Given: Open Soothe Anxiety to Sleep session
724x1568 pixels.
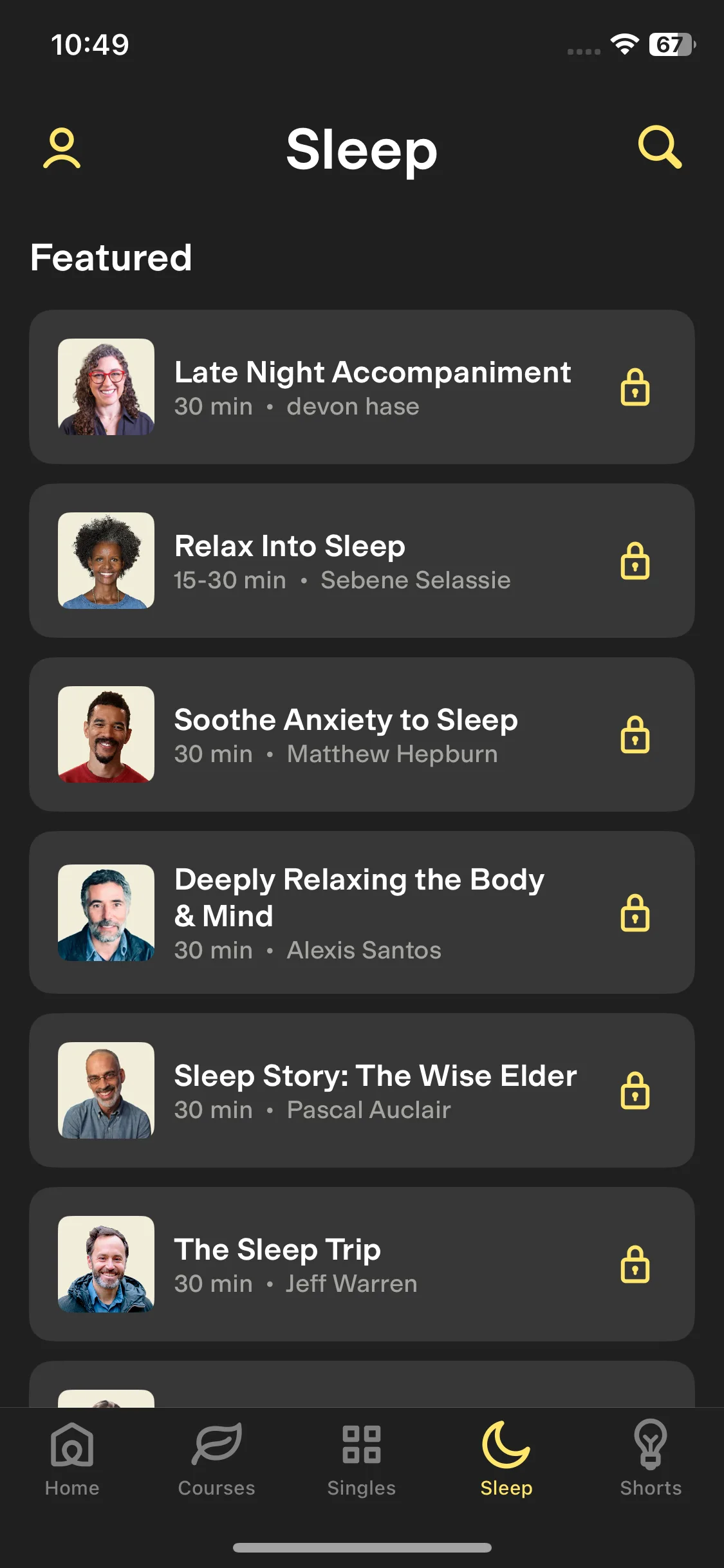Looking at the screenshot, I should pyautogui.click(x=362, y=734).
